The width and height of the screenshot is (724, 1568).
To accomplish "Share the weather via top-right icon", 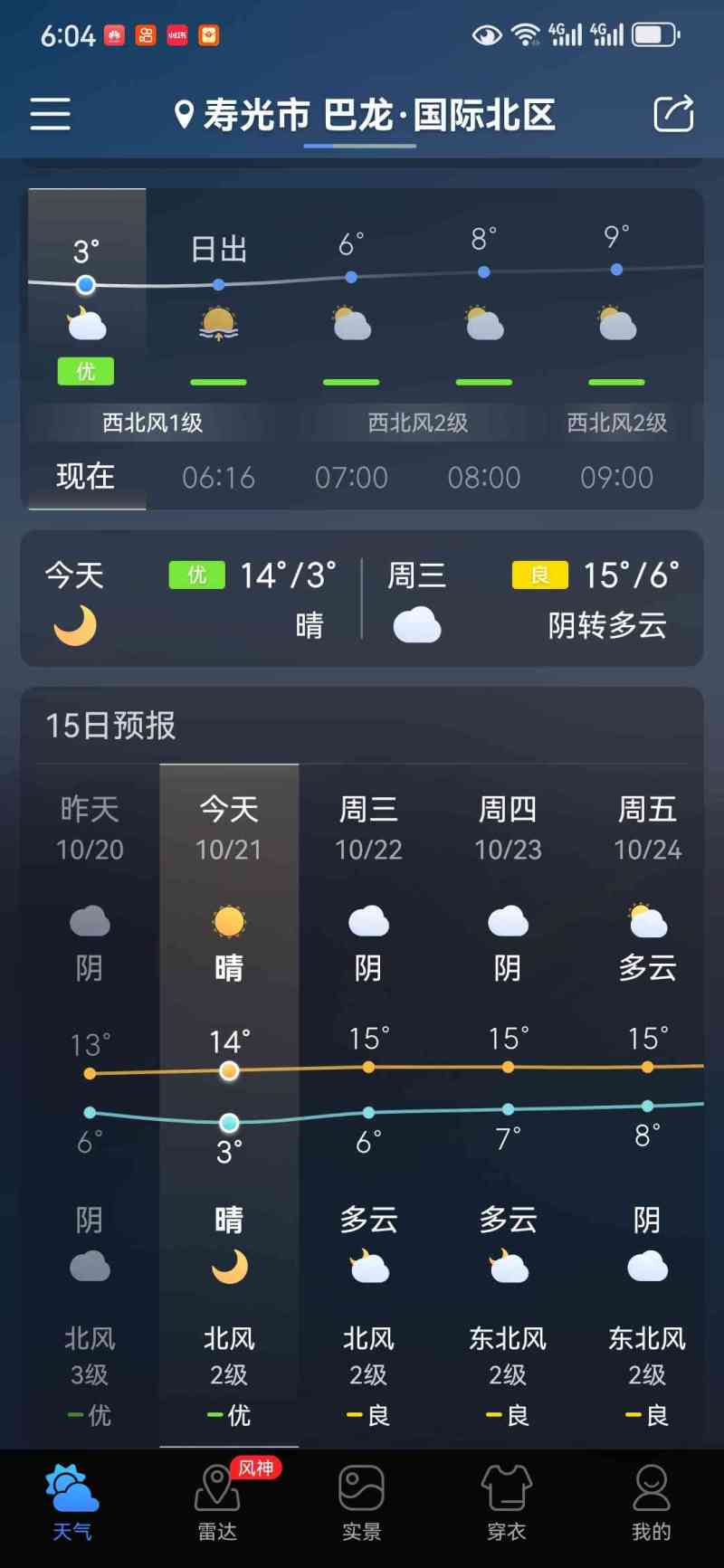I will [x=673, y=114].
